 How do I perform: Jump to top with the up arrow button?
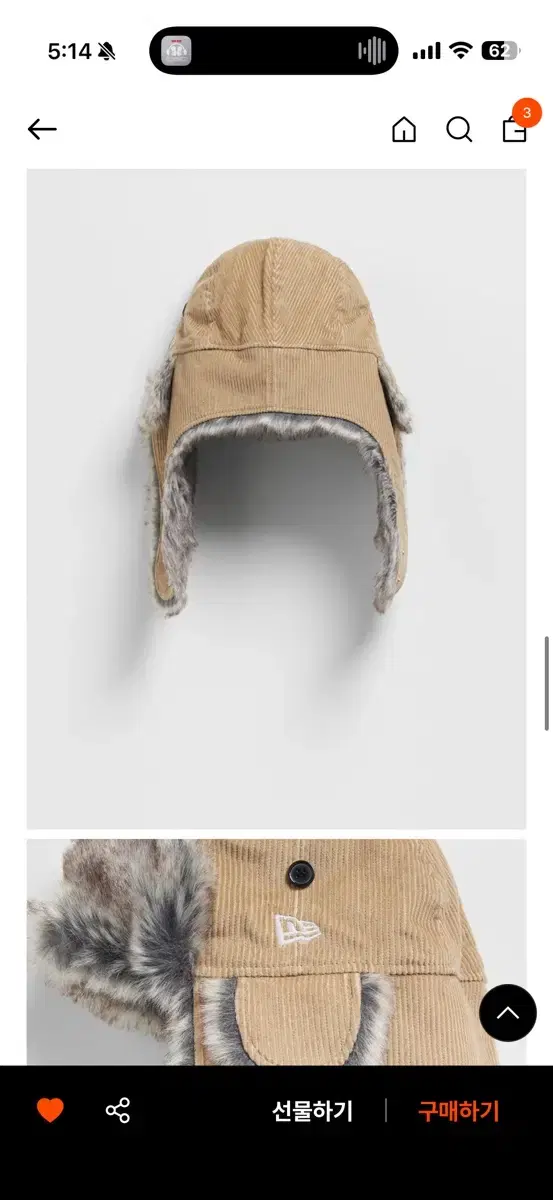tap(508, 1013)
